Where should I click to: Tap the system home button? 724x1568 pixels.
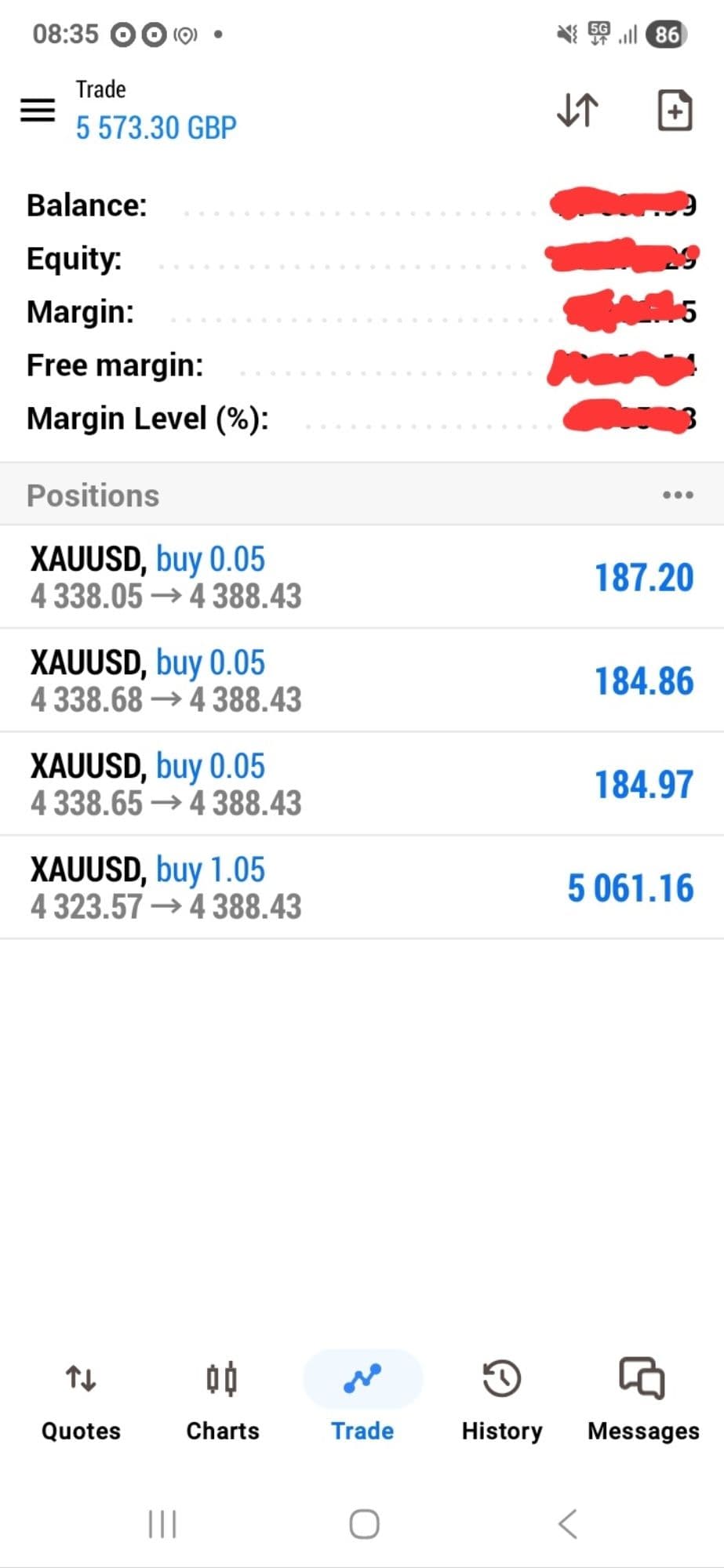(364, 1524)
